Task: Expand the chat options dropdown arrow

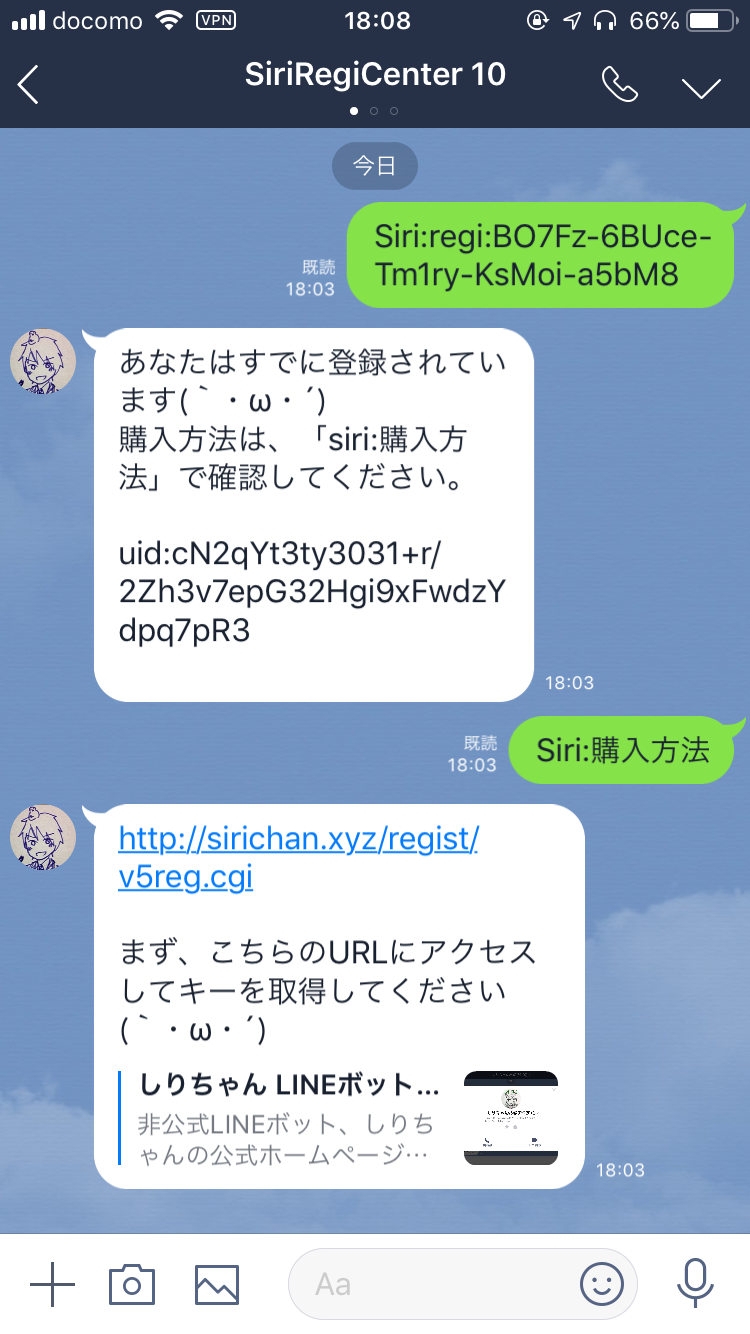Action: pyautogui.click(x=701, y=87)
